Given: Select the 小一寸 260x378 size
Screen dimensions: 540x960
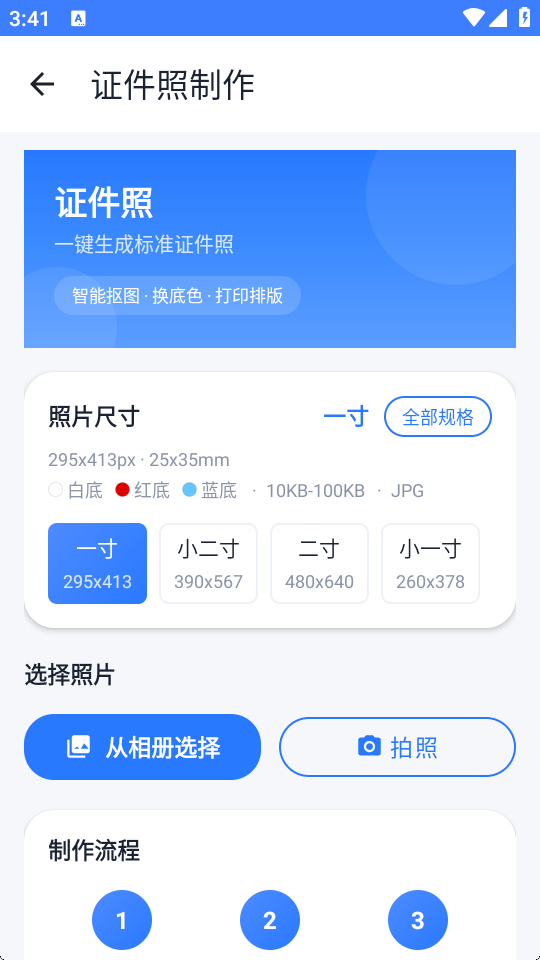Looking at the screenshot, I should (x=430, y=563).
